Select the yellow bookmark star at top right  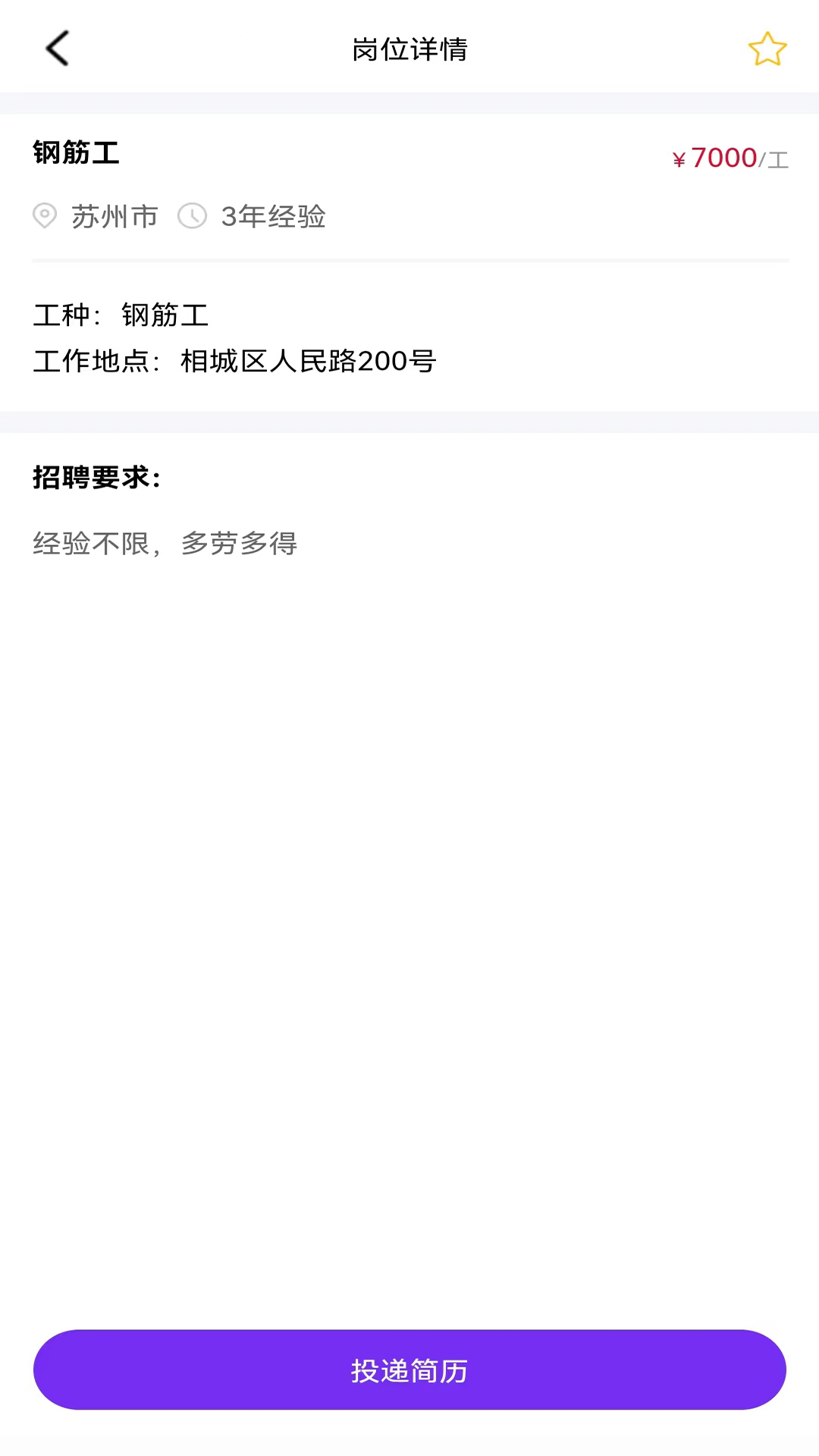coord(767,49)
